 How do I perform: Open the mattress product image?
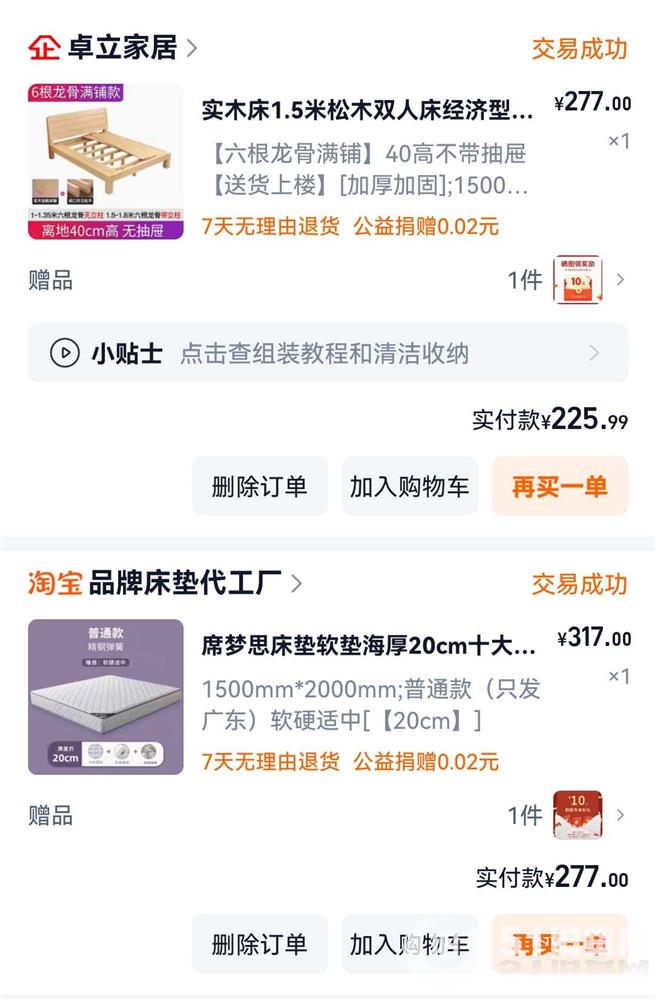pyautogui.click(x=106, y=697)
